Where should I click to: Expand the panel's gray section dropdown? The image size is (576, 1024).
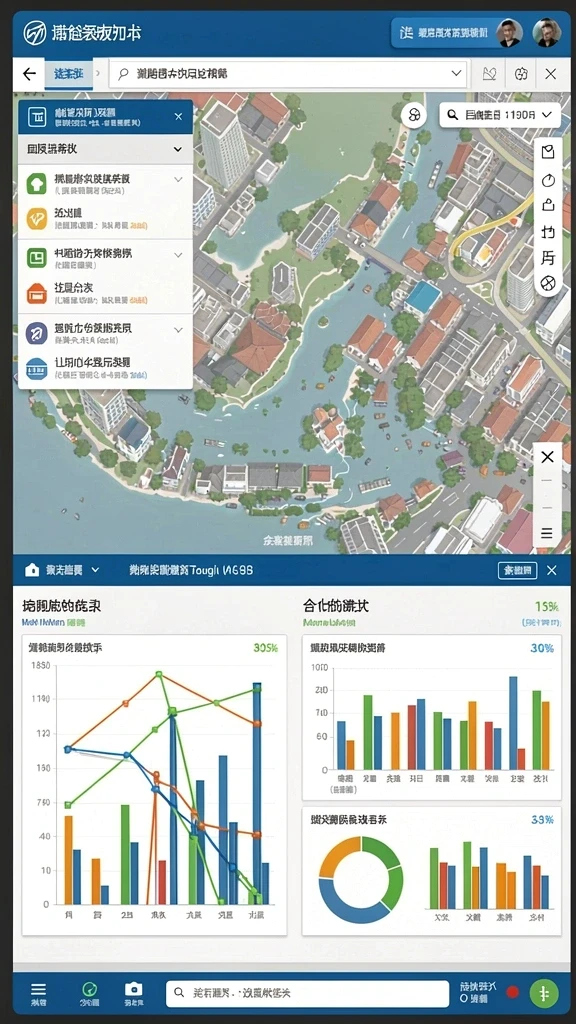pos(105,149)
